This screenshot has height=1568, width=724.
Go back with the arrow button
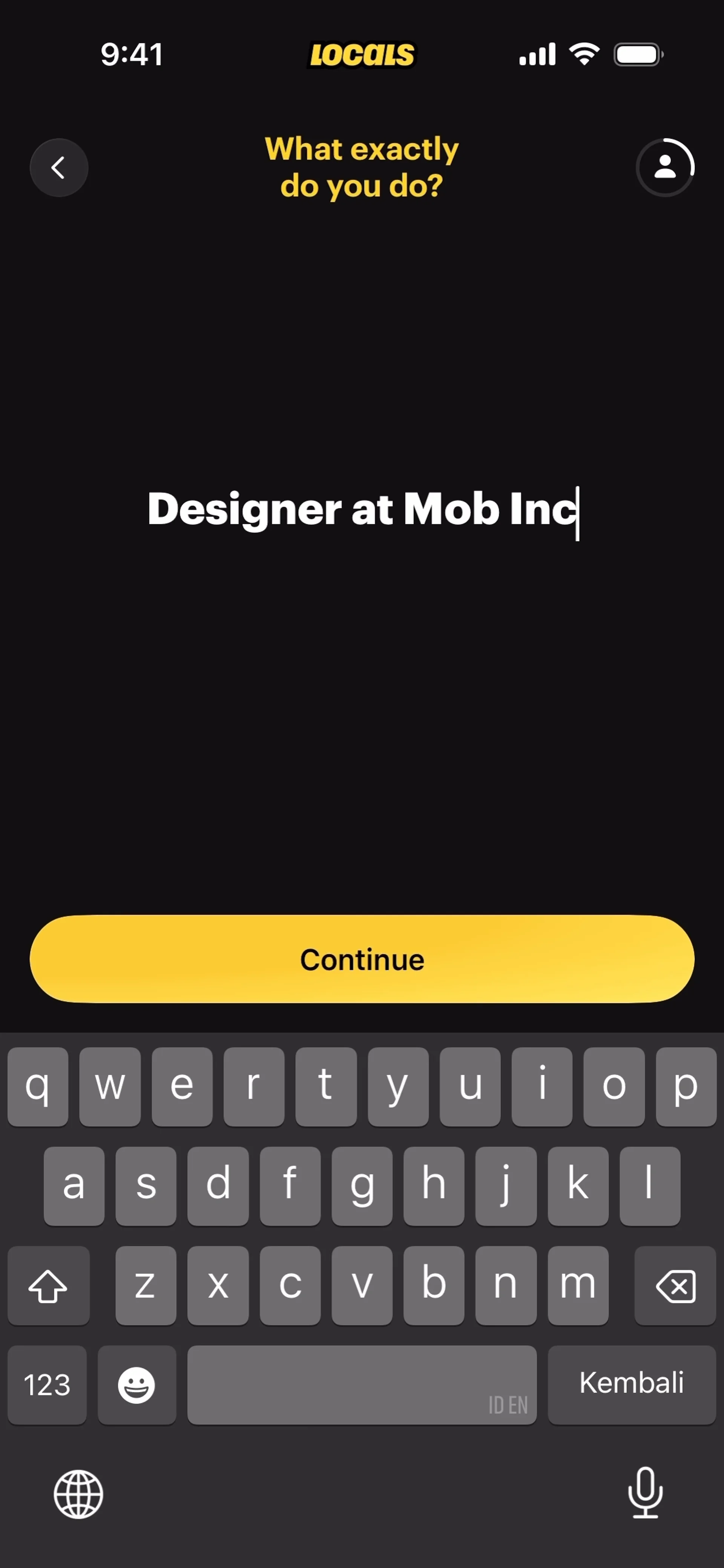tap(58, 167)
